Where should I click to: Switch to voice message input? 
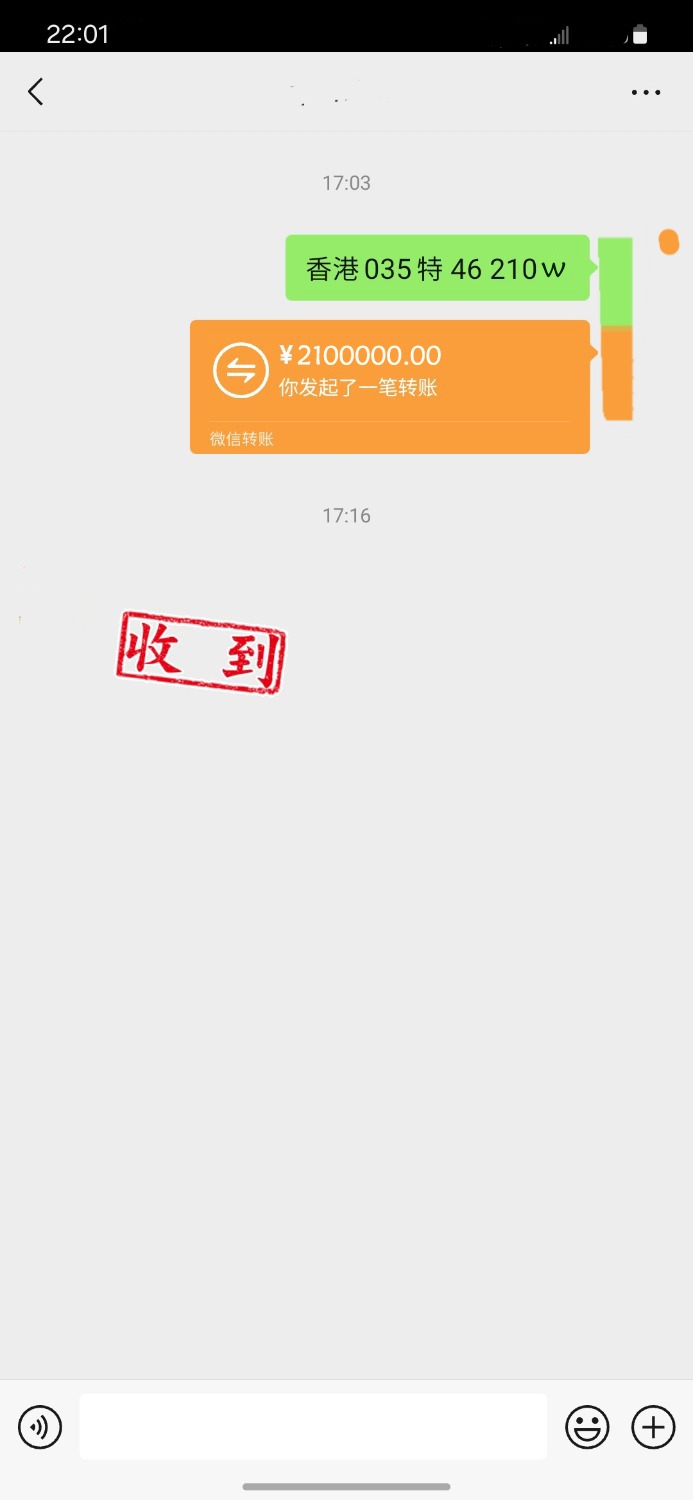pos(40,1427)
